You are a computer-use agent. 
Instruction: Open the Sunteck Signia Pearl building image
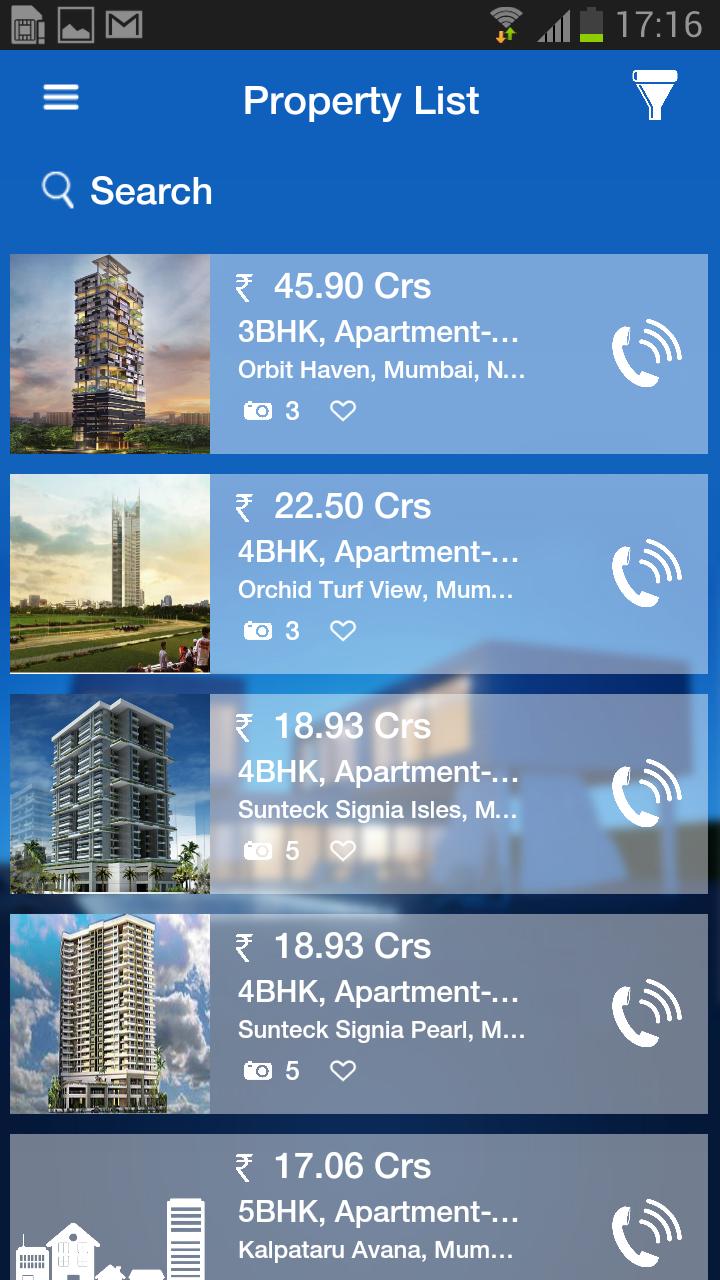(110, 1013)
